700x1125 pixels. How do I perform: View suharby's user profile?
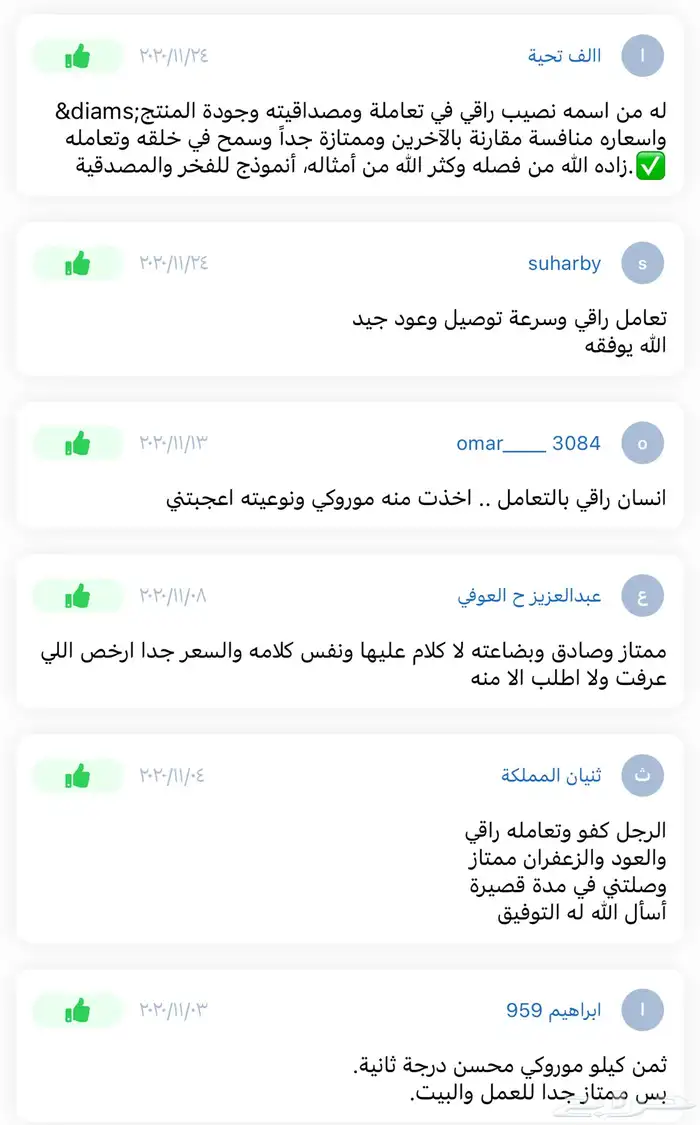click(564, 264)
